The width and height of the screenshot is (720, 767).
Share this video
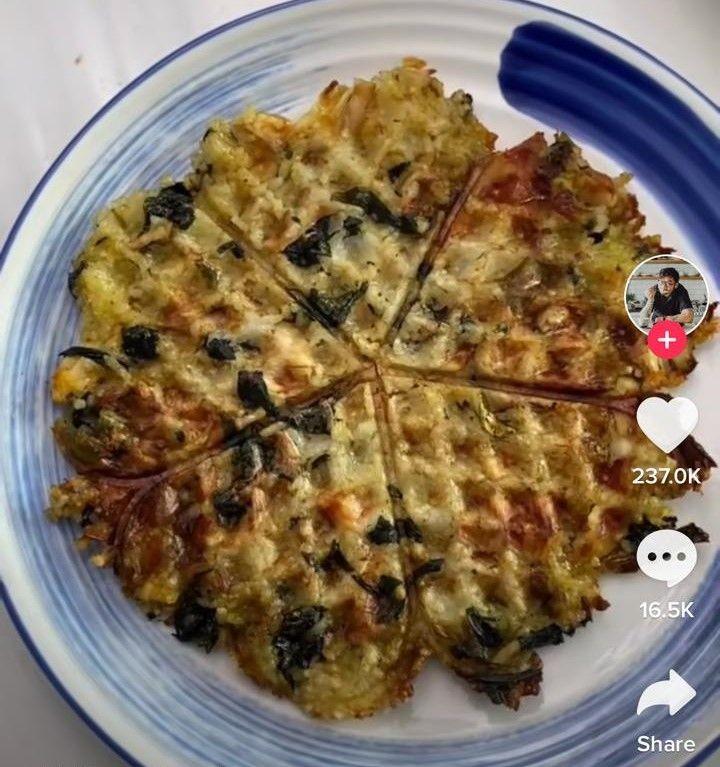pyautogui.click(x=666, y=694)
